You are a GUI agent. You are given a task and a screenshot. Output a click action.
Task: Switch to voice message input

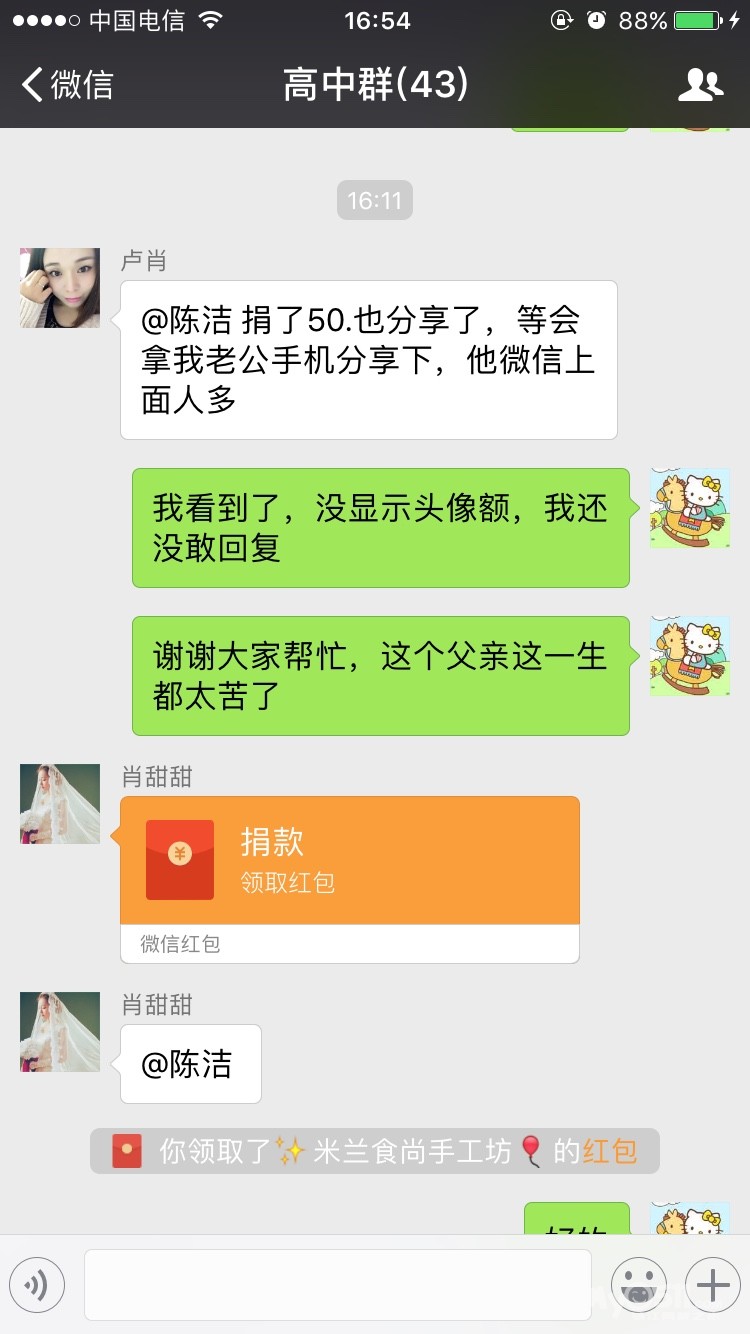click(x=37, y=1284)
